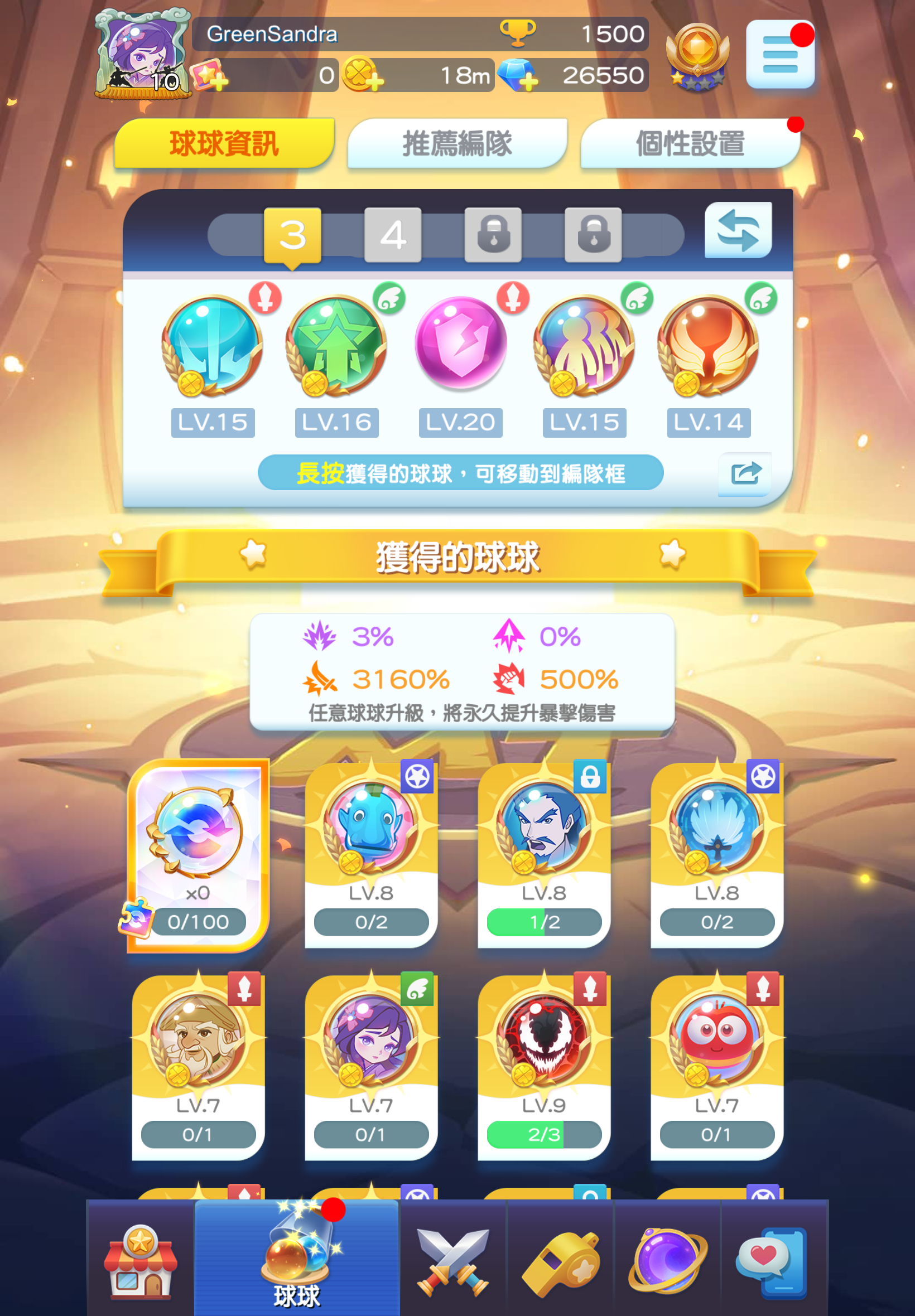Open the red bug ball card LV.7
Screen dimensions: 915x1316
716,1067
